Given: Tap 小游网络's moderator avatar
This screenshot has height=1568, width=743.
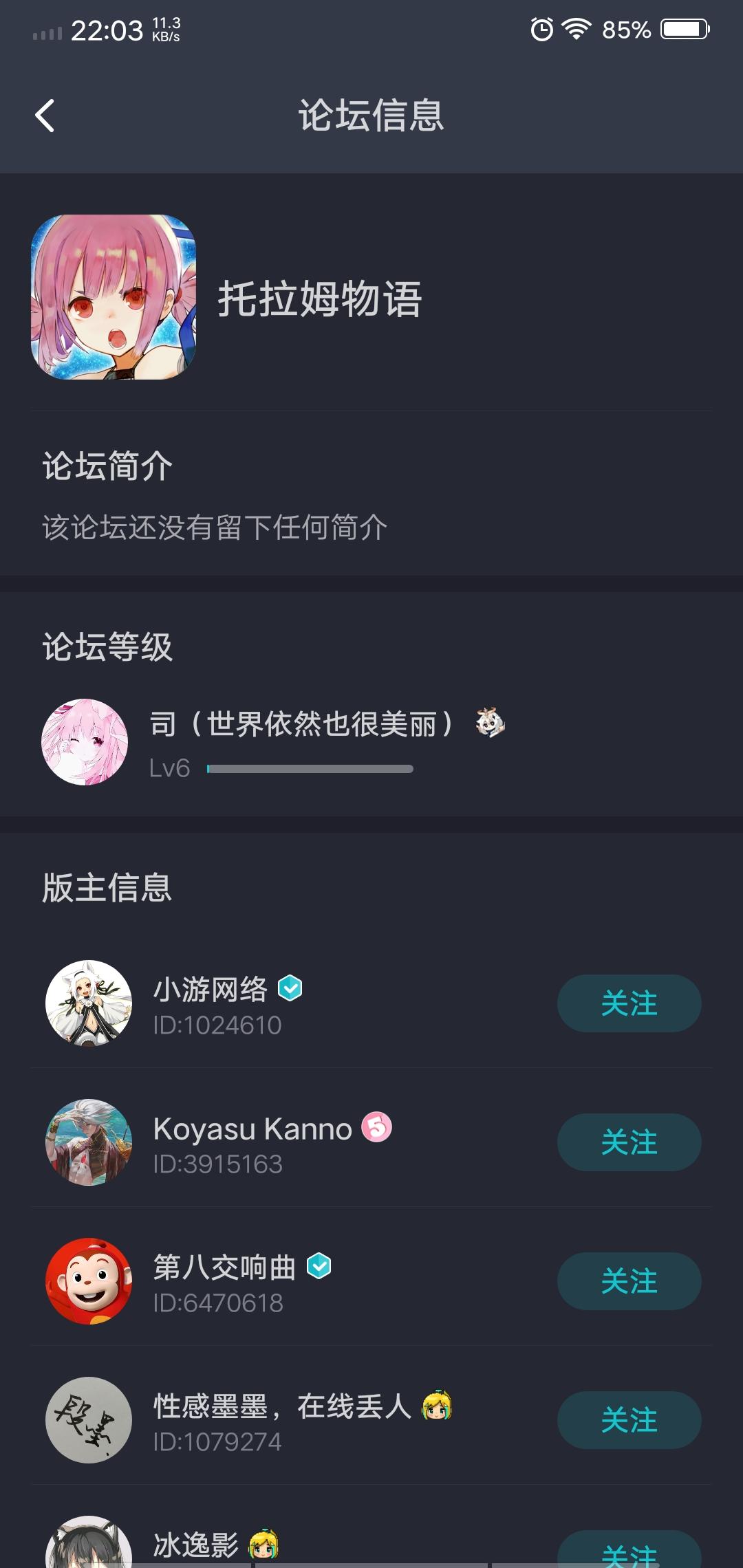Looking at the screenshot, I should [x=89, y=1004].
